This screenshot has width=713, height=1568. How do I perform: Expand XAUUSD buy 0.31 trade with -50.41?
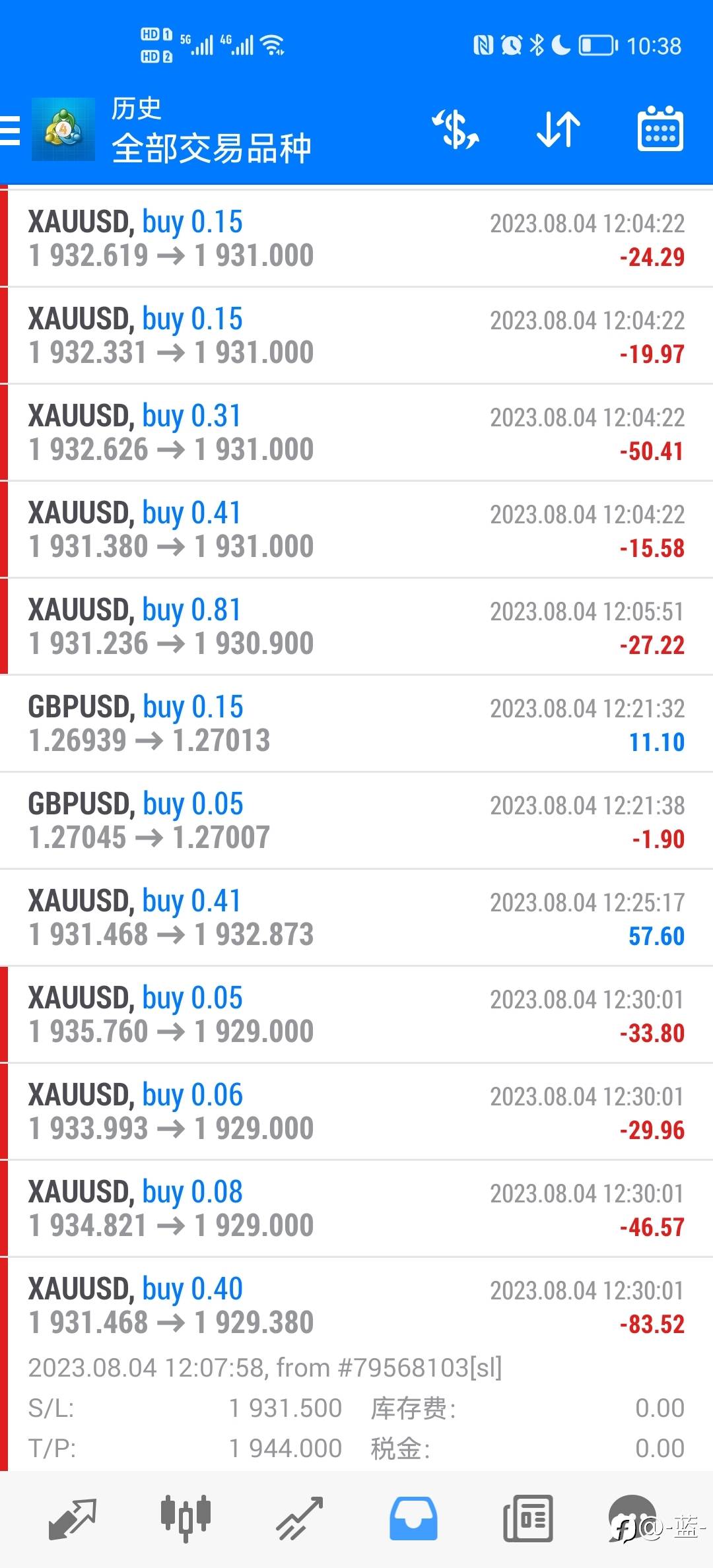356,433
